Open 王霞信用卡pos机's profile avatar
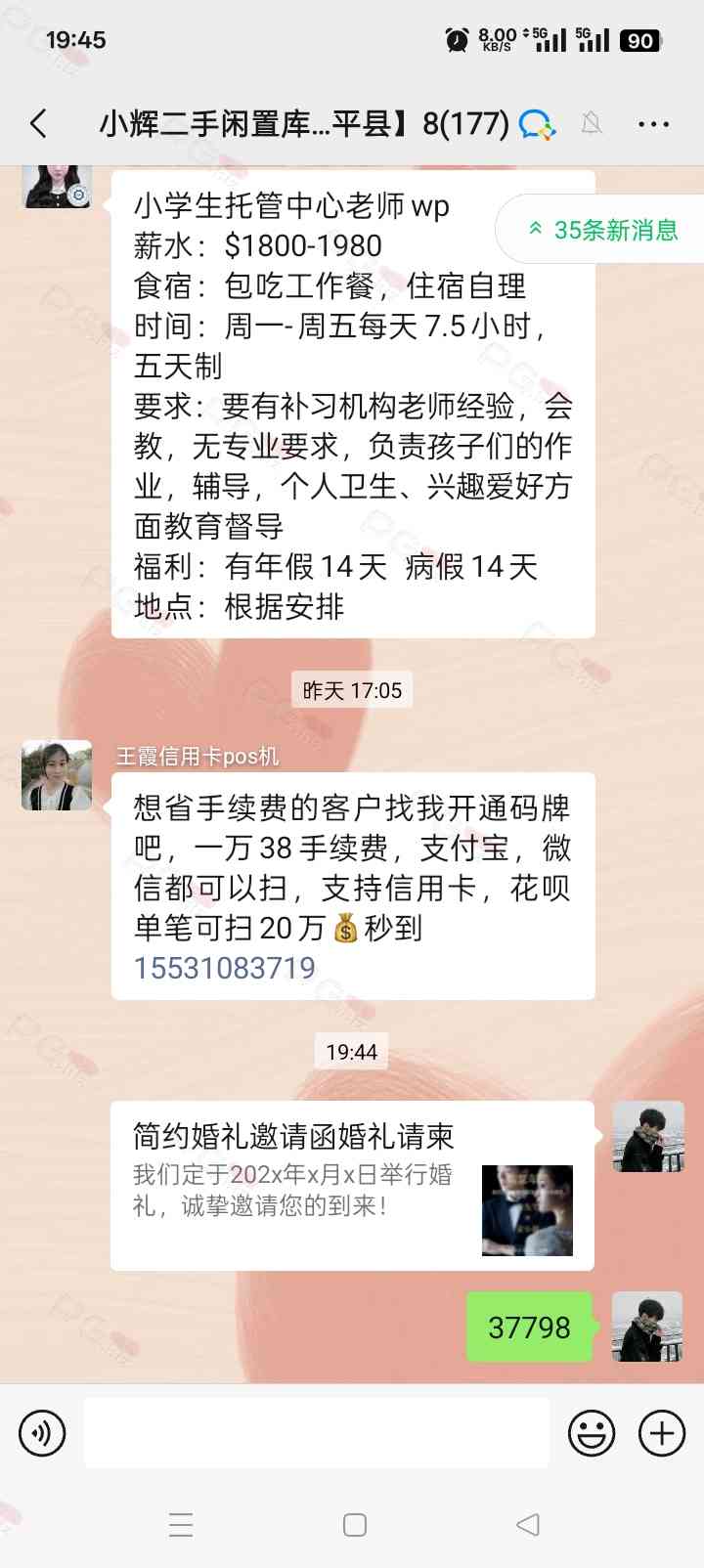Image resolution: width=704 pixels, height=1568 pixels. [x=57, y=775]
